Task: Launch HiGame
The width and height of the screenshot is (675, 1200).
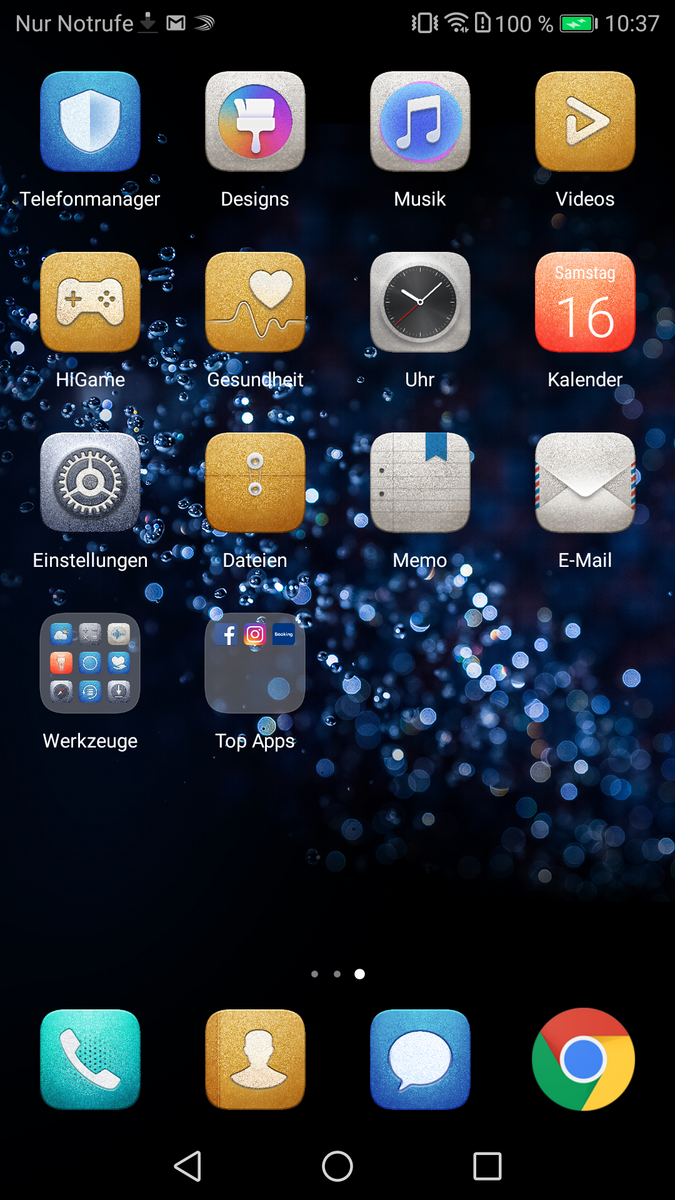Action: click(90, 302)
